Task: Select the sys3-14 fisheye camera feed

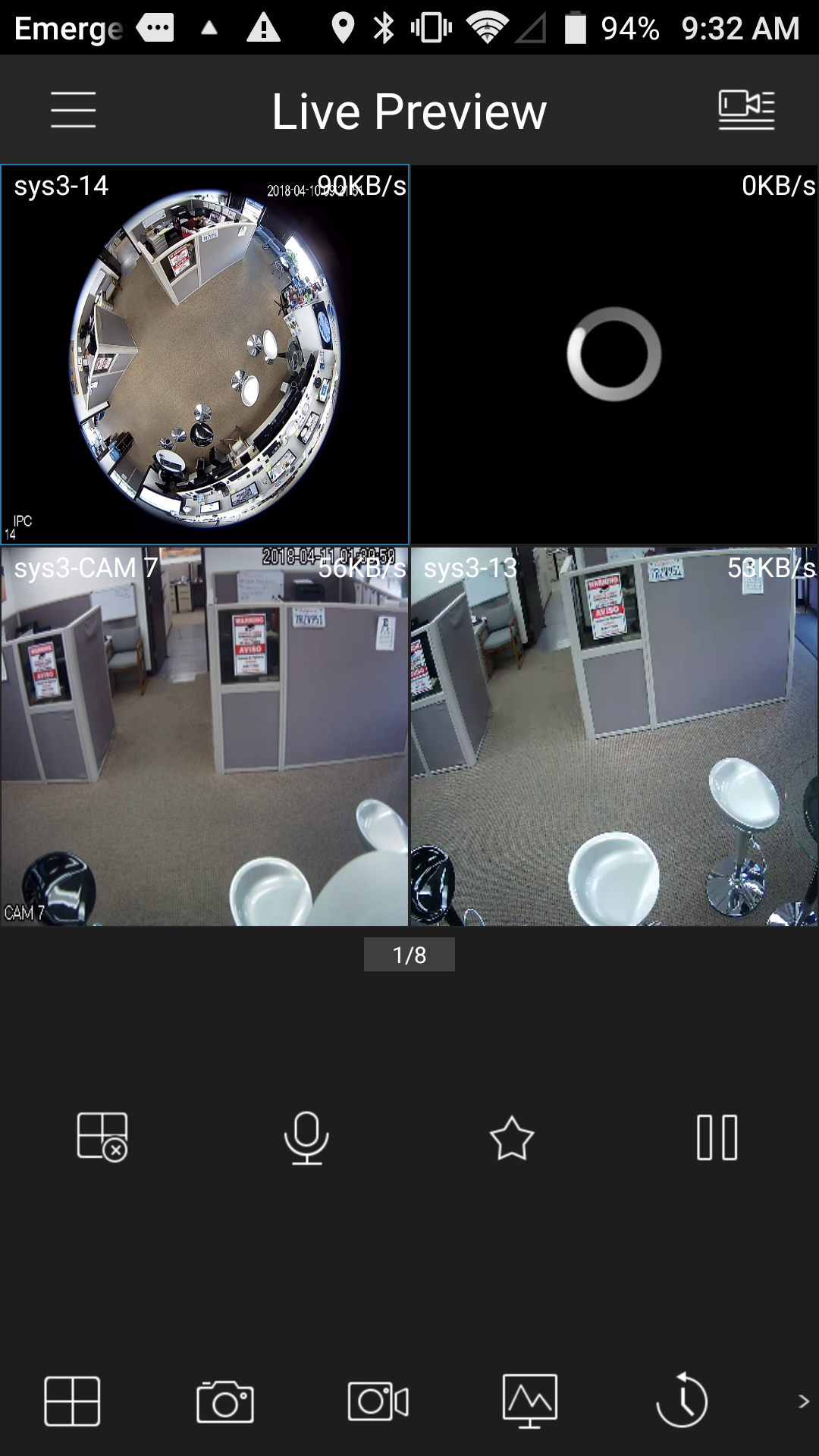Action: click(205, 355)
